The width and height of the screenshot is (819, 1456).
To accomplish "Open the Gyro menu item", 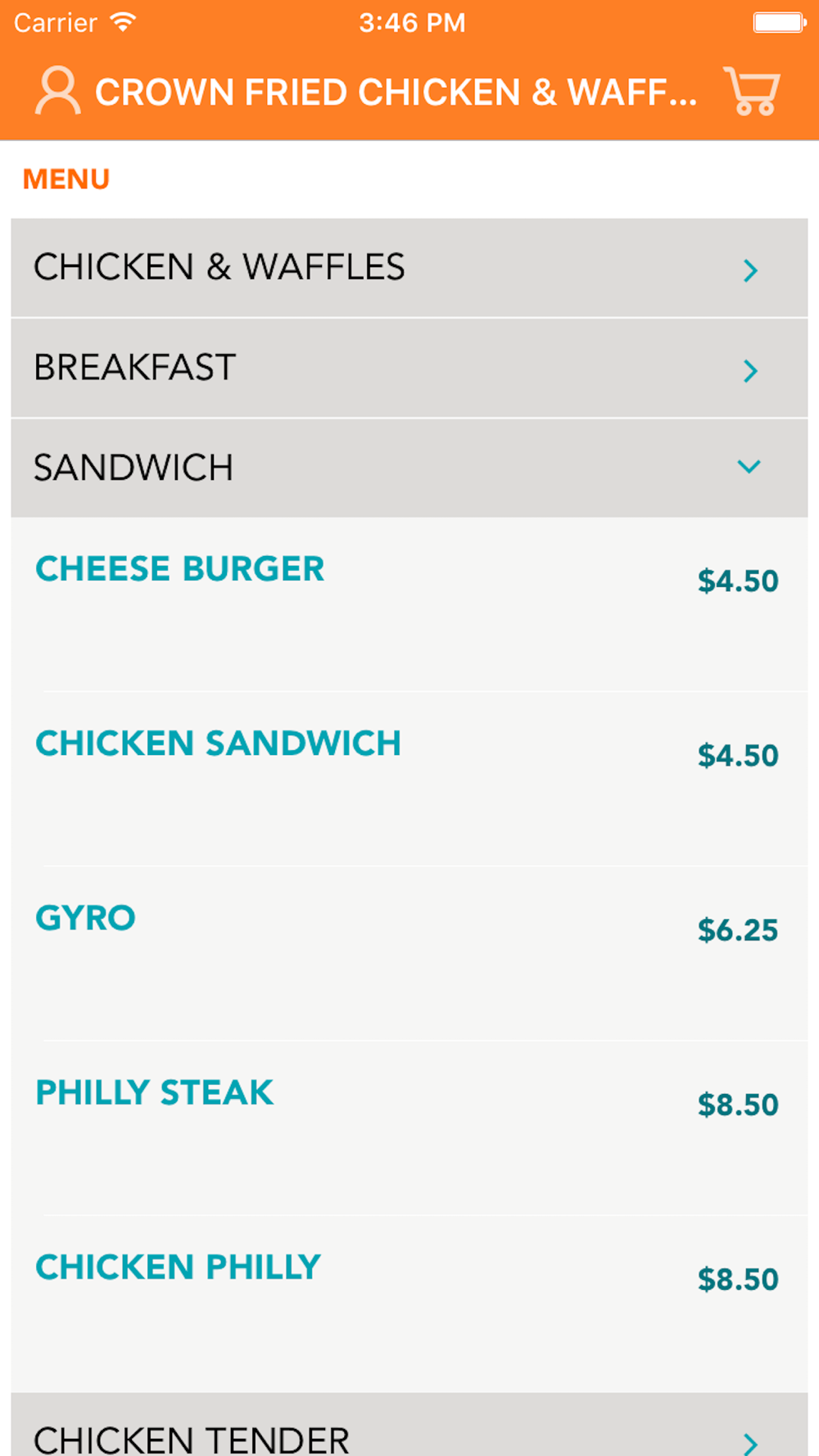I will 409,953.
